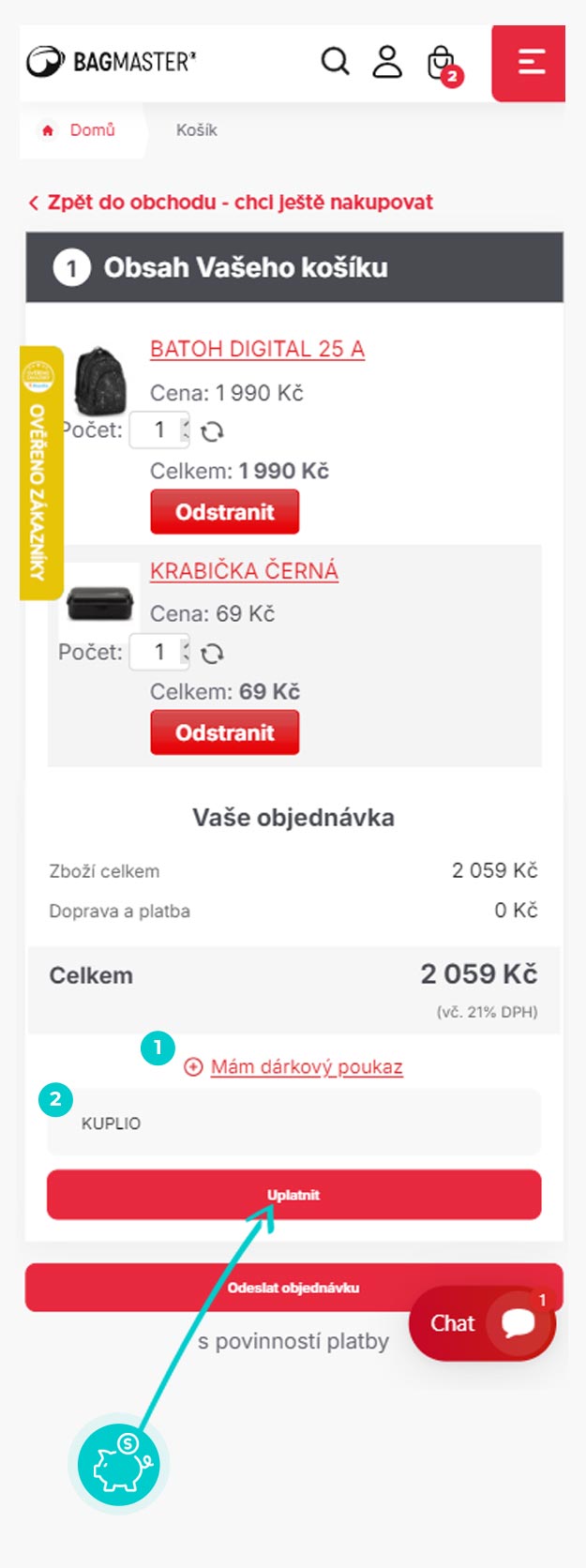Screen dimensions: 586x1568
Task: Open the search magnifier icon
Action: coord(335,62)
